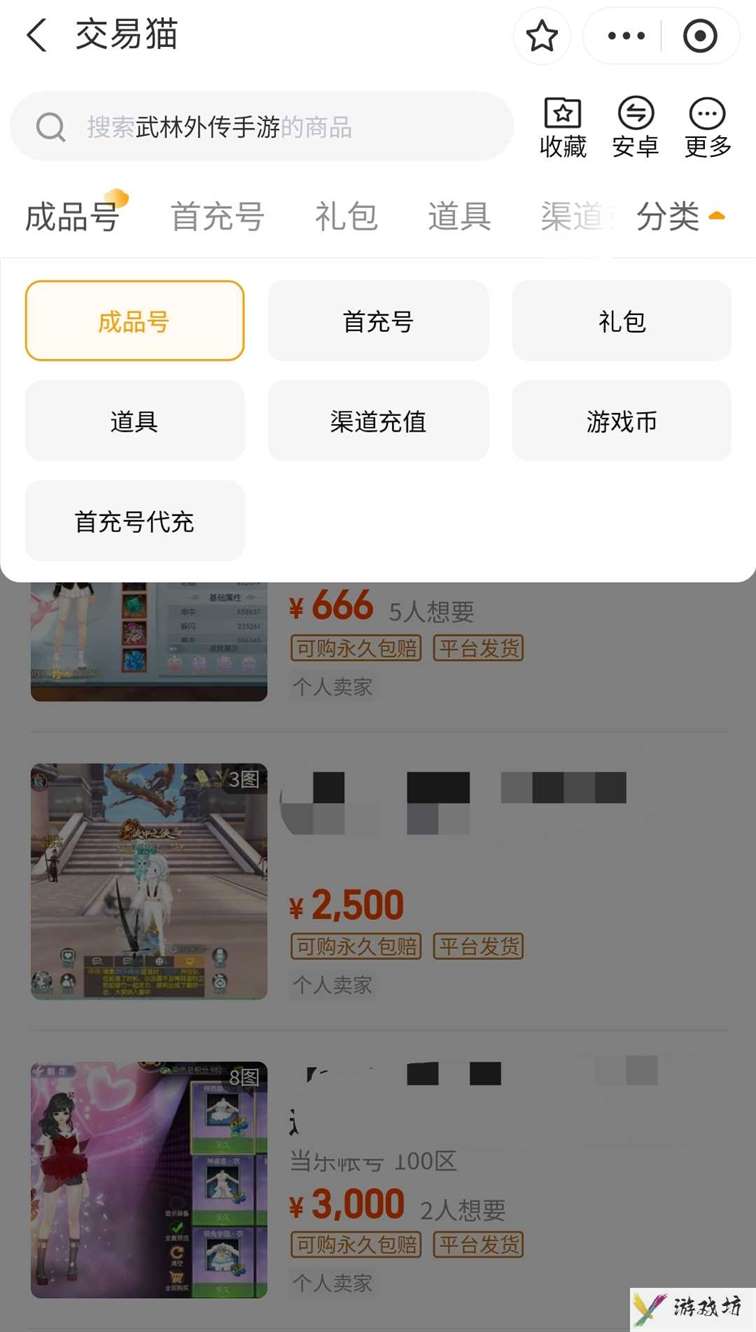Select 成品号 chip in category panel
This screenshot has height=1332, width=756.
click(x=134, y=321)
